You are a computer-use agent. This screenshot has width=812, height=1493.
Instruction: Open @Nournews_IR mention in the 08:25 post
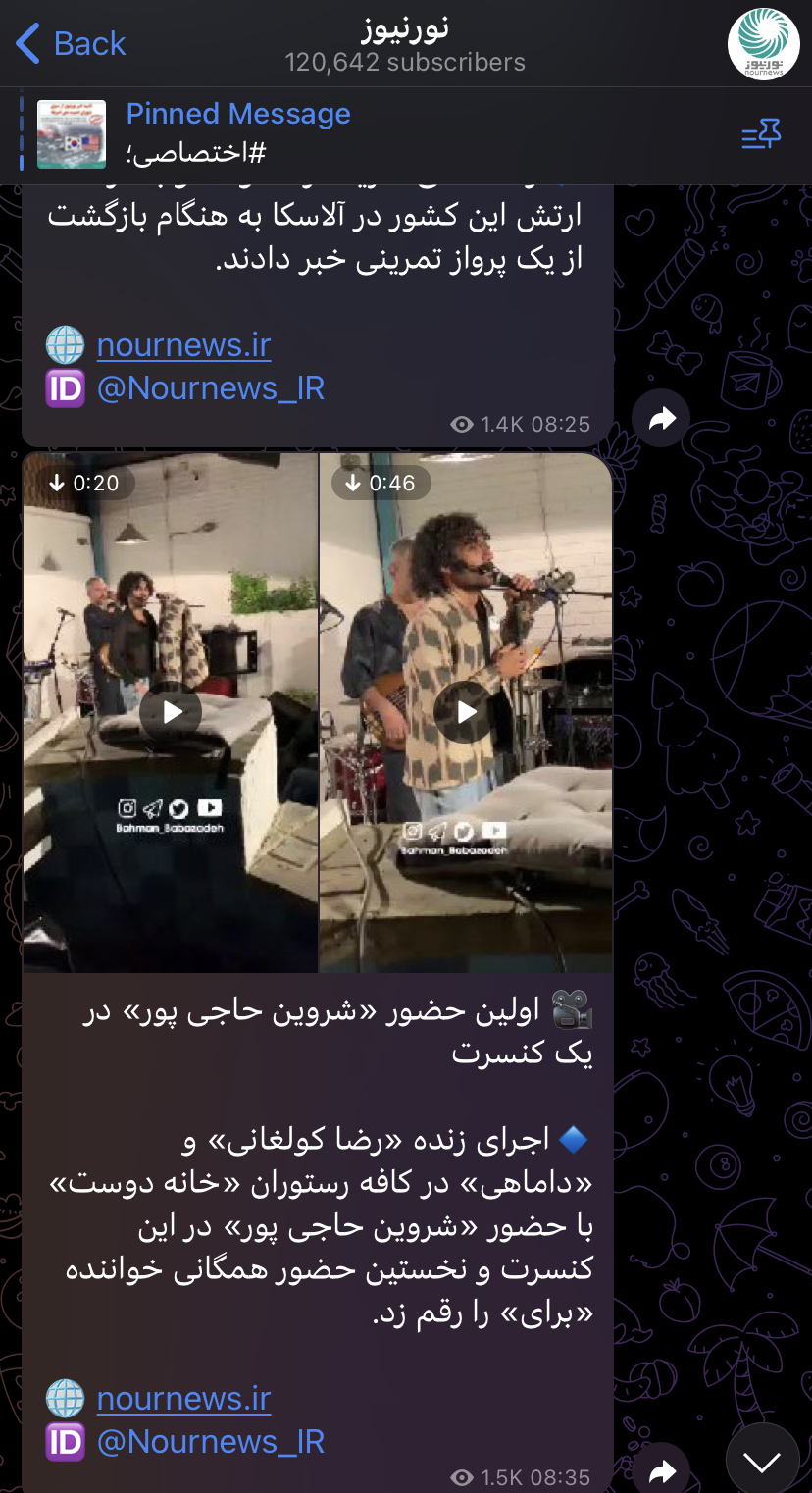[x=210, y=388]
